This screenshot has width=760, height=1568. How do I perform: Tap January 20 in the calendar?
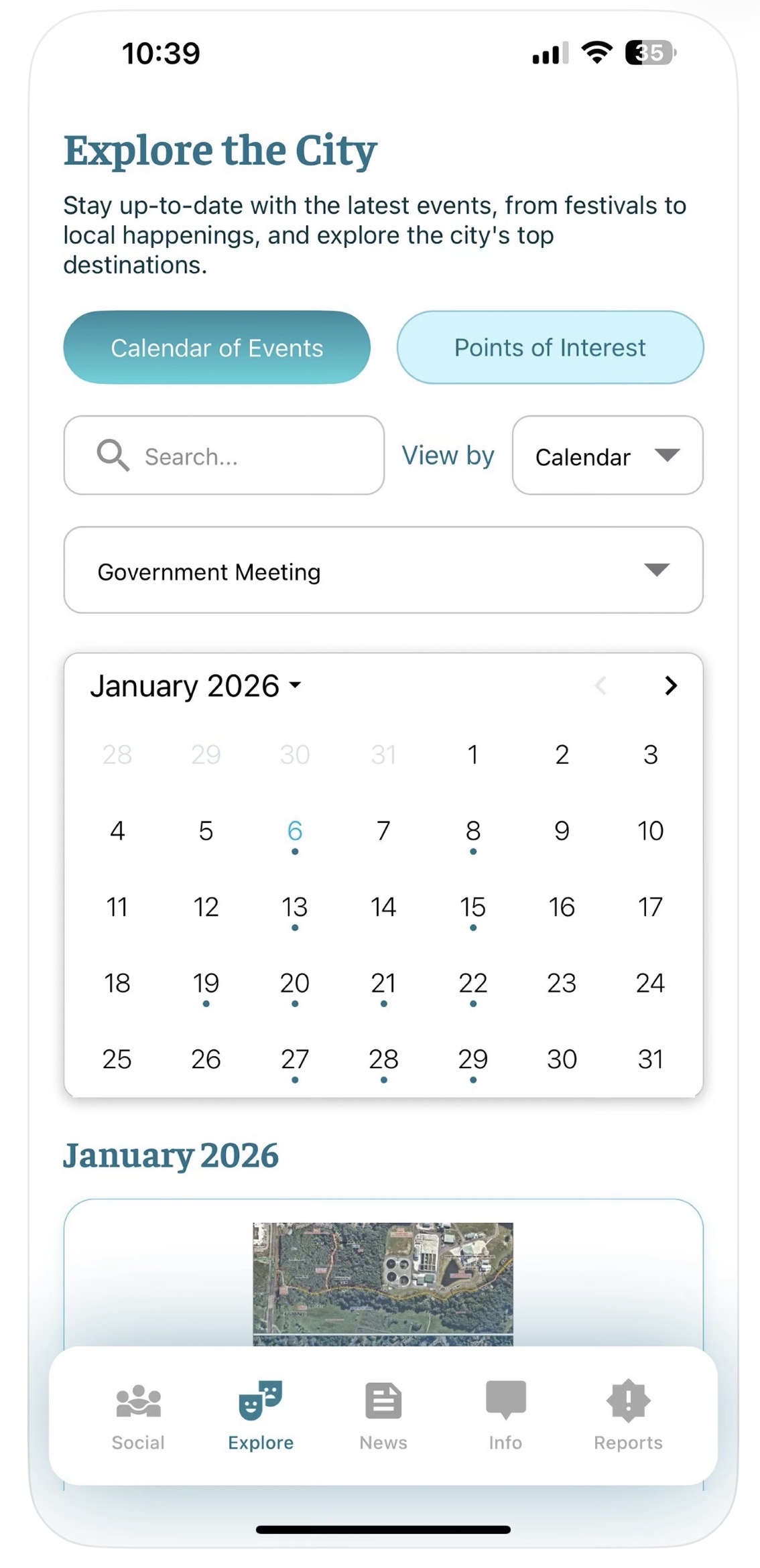click(x=295, y=984)
